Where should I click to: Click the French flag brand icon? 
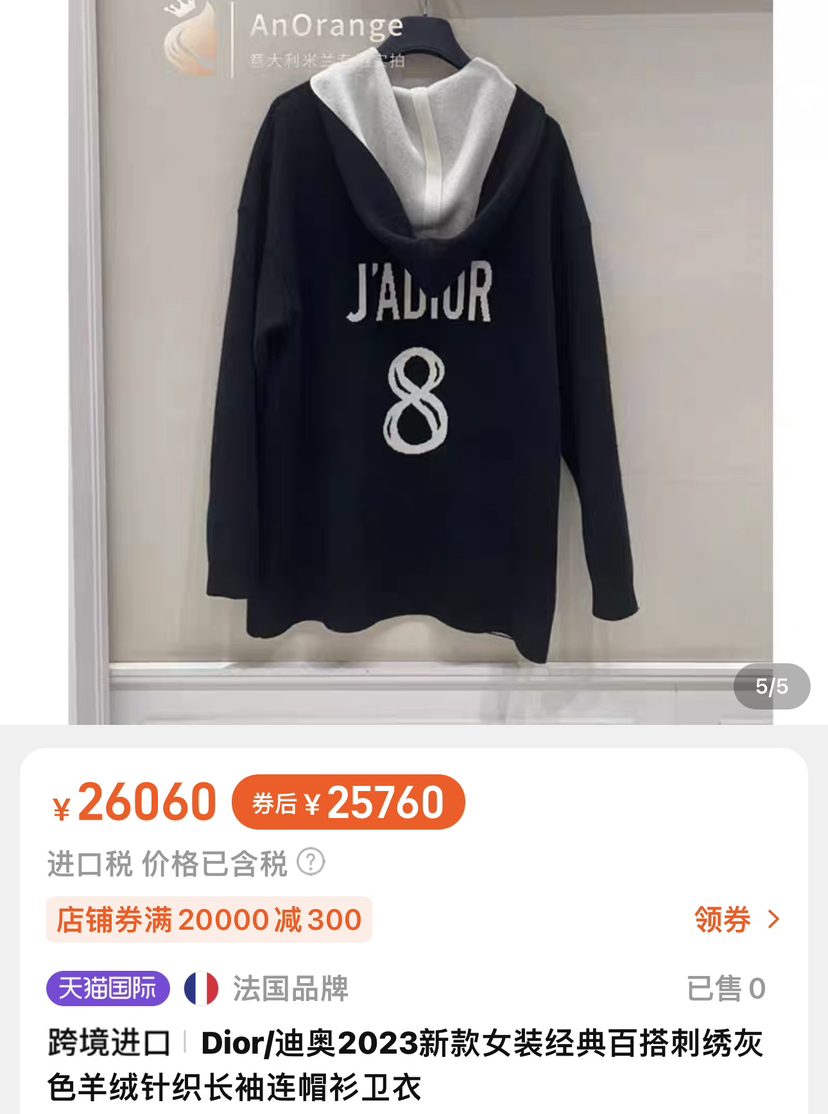coord(203,990)
